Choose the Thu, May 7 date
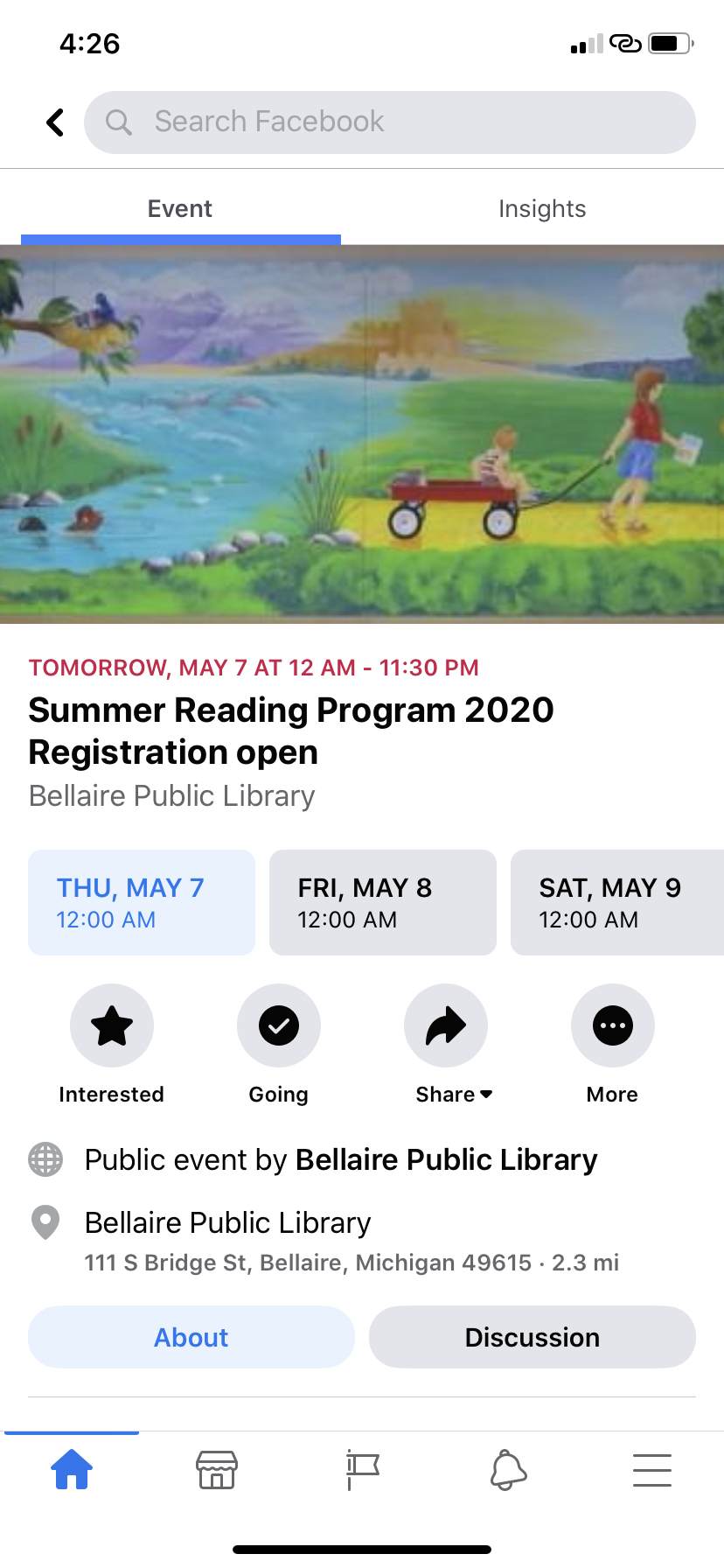 coord(142,902)
